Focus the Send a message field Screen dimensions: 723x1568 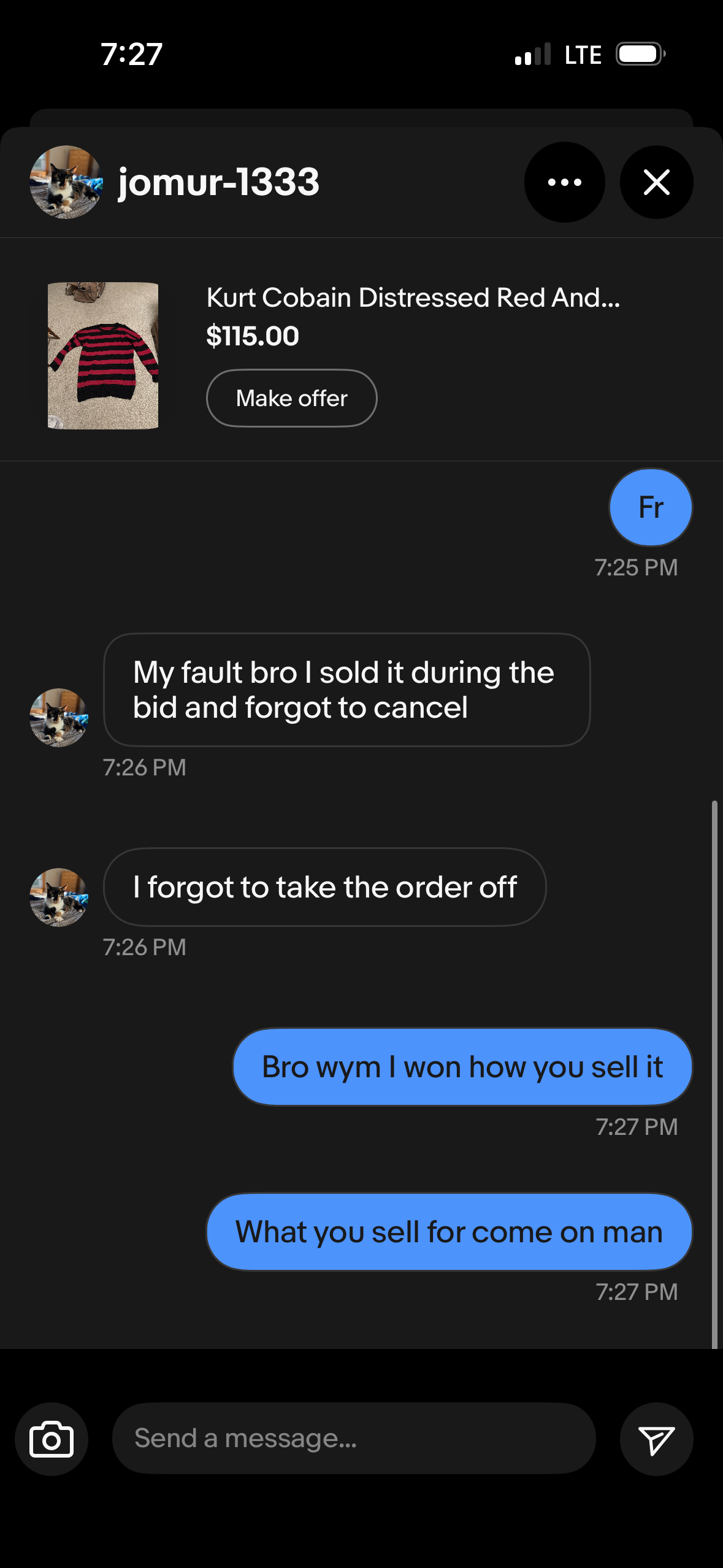tap(354, 1439)
